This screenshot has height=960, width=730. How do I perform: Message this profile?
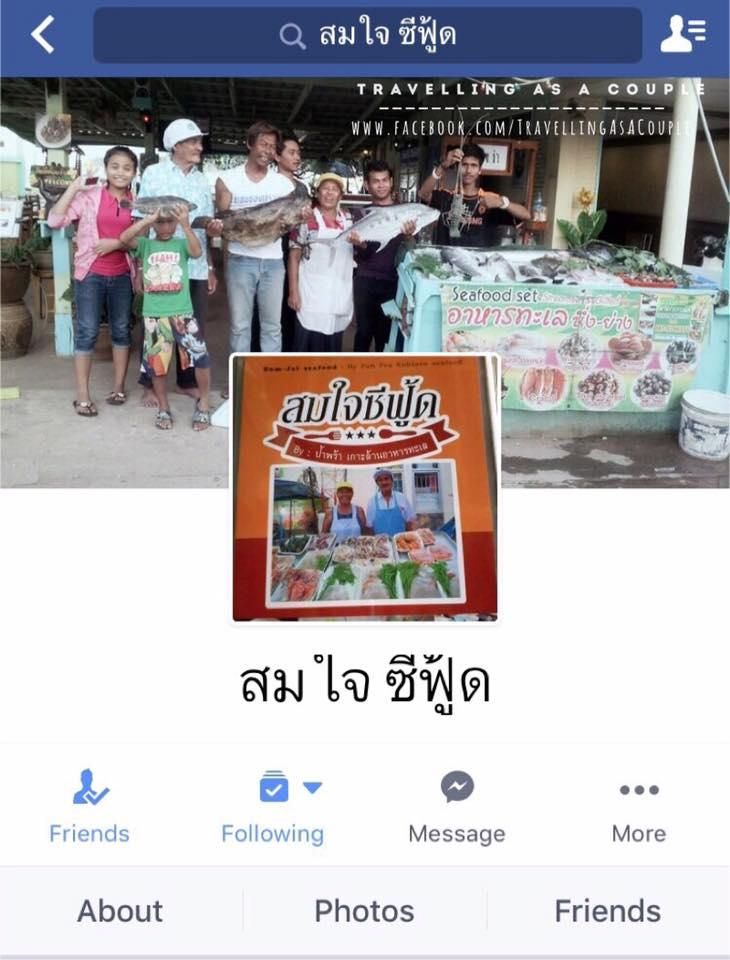click(x=457, y=806)
